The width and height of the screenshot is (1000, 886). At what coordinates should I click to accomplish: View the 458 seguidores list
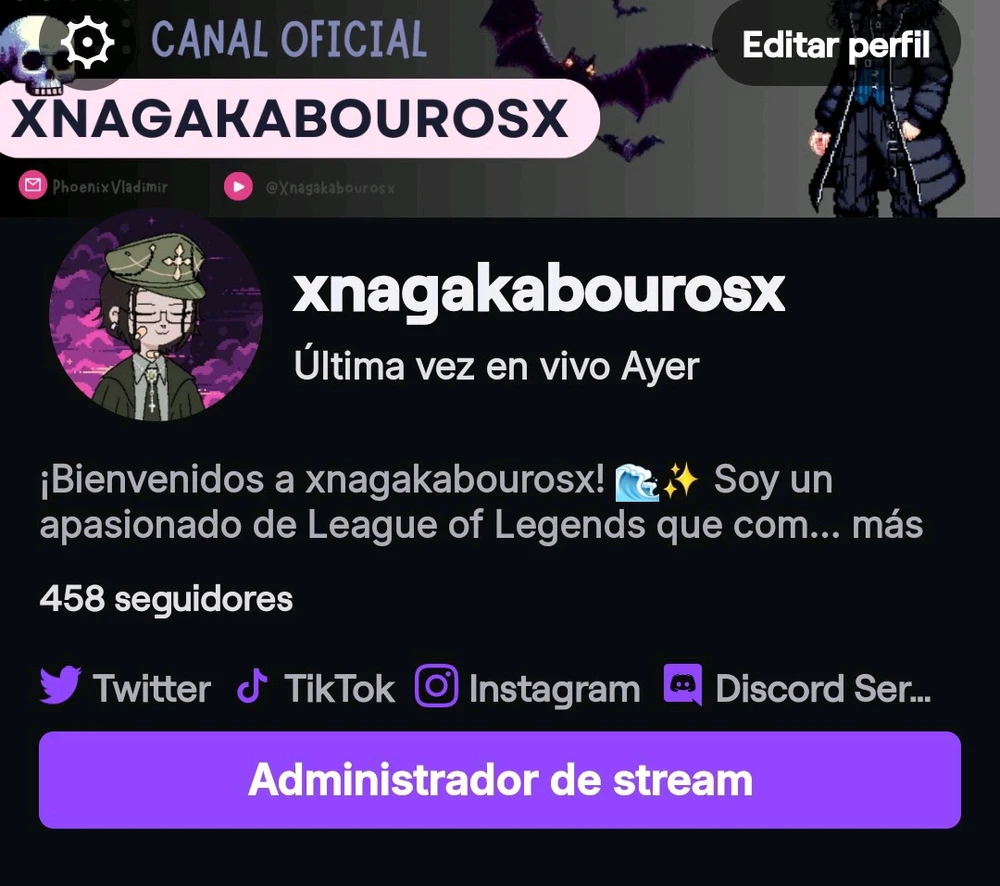click(166, 599)
